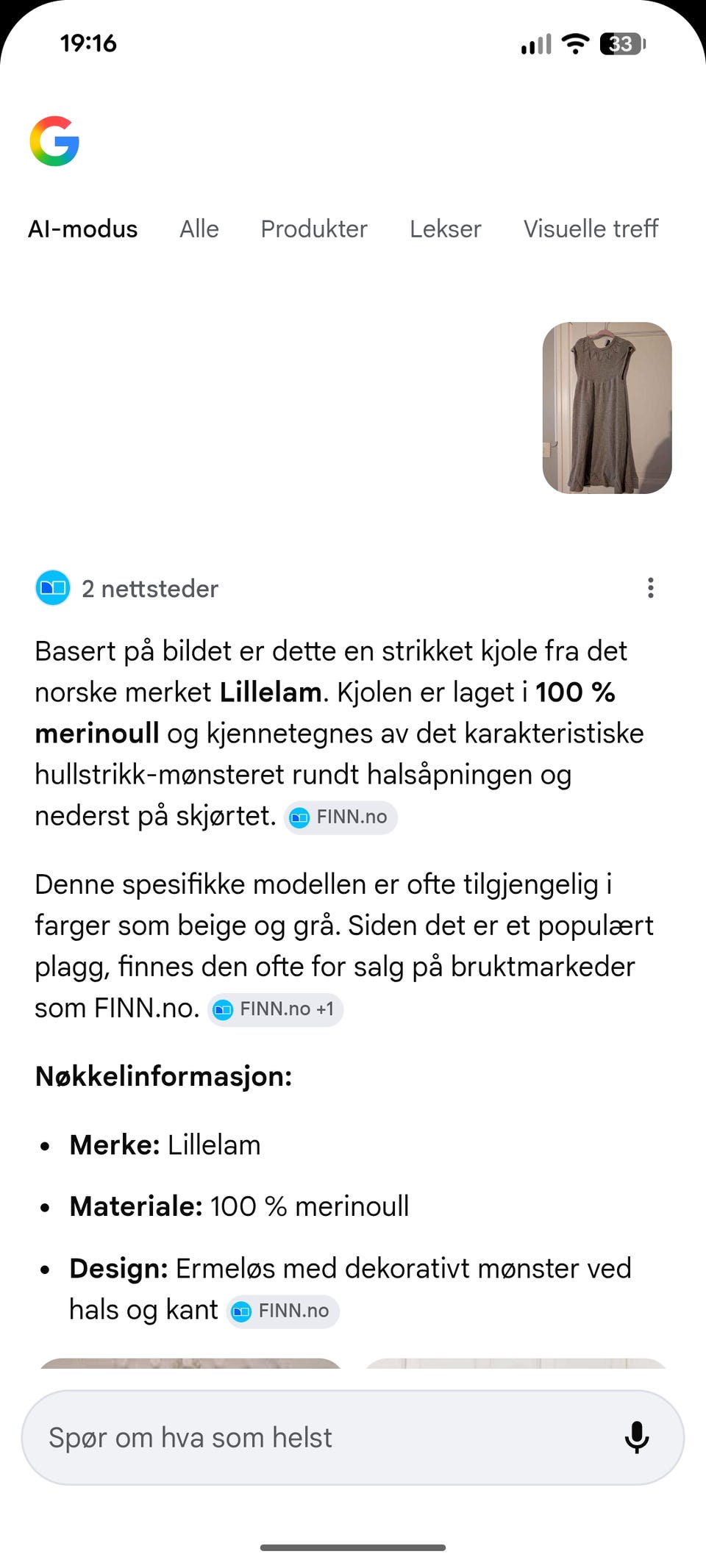The height and width of the screenshot is (1568, 706).
Task: Open the FINN.no chip beside 'hals og kant'
Action: pyautogui.click(x=282, y=1310)
